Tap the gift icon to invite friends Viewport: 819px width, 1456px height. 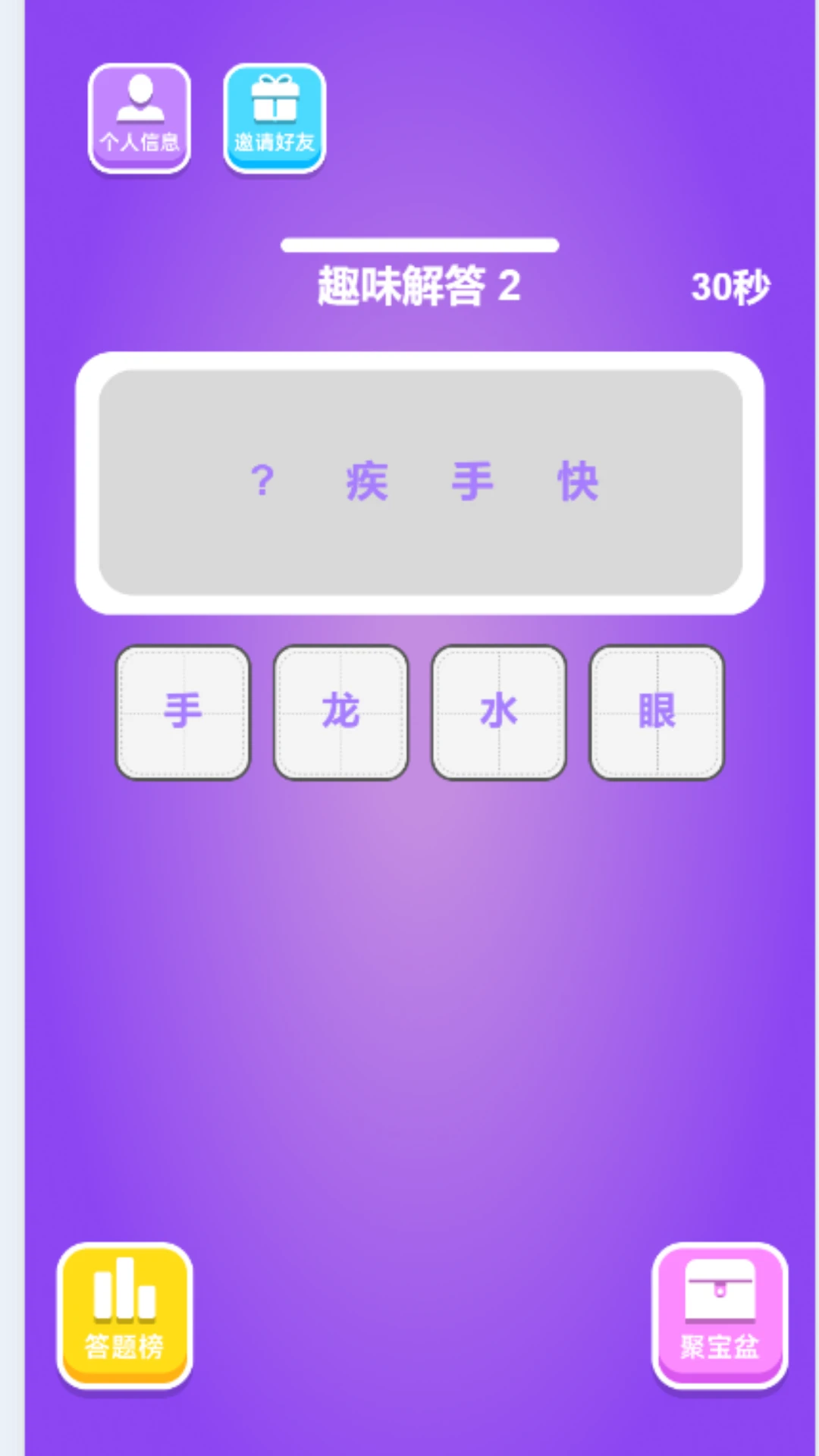tap(275, 99)
